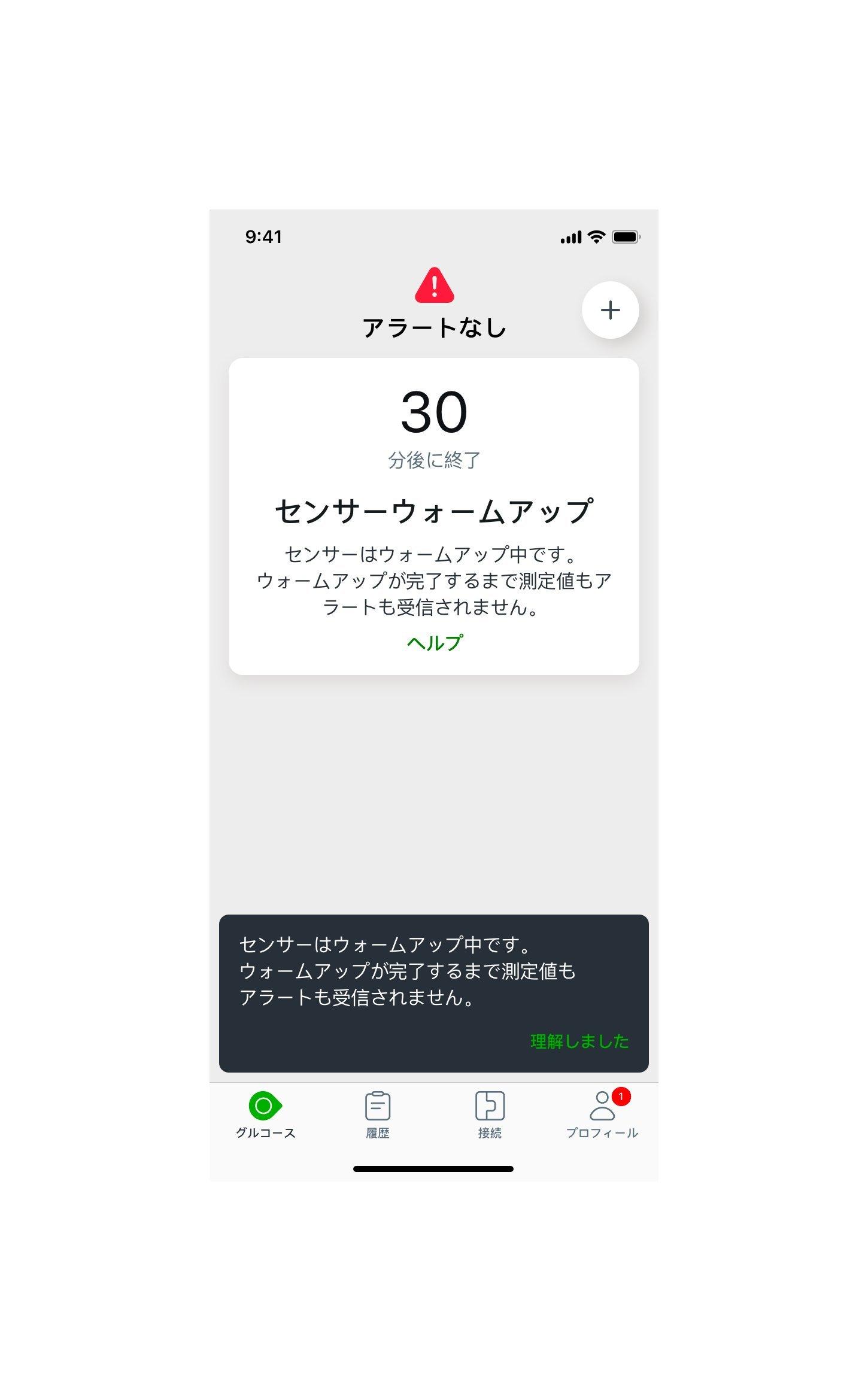Switch to the グルコース tab
The image size is (868, 1391).
tap(265, 1115)
